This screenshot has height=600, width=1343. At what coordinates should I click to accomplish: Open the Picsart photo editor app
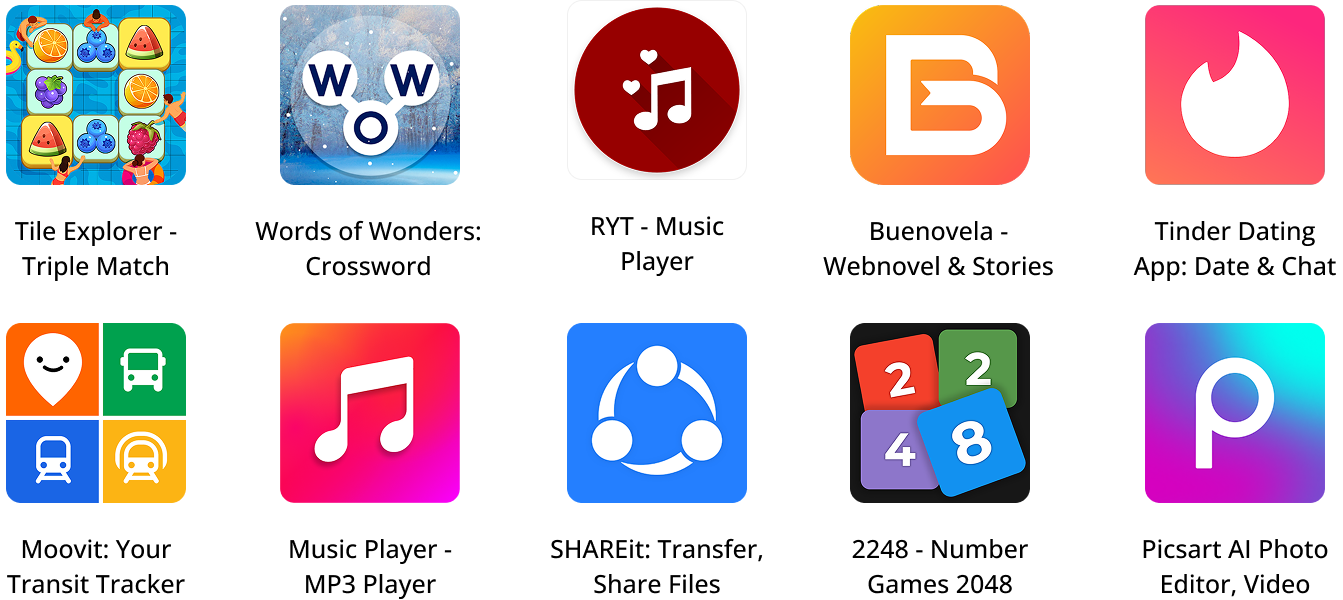pyautogui.click(x=1234, y=413)
